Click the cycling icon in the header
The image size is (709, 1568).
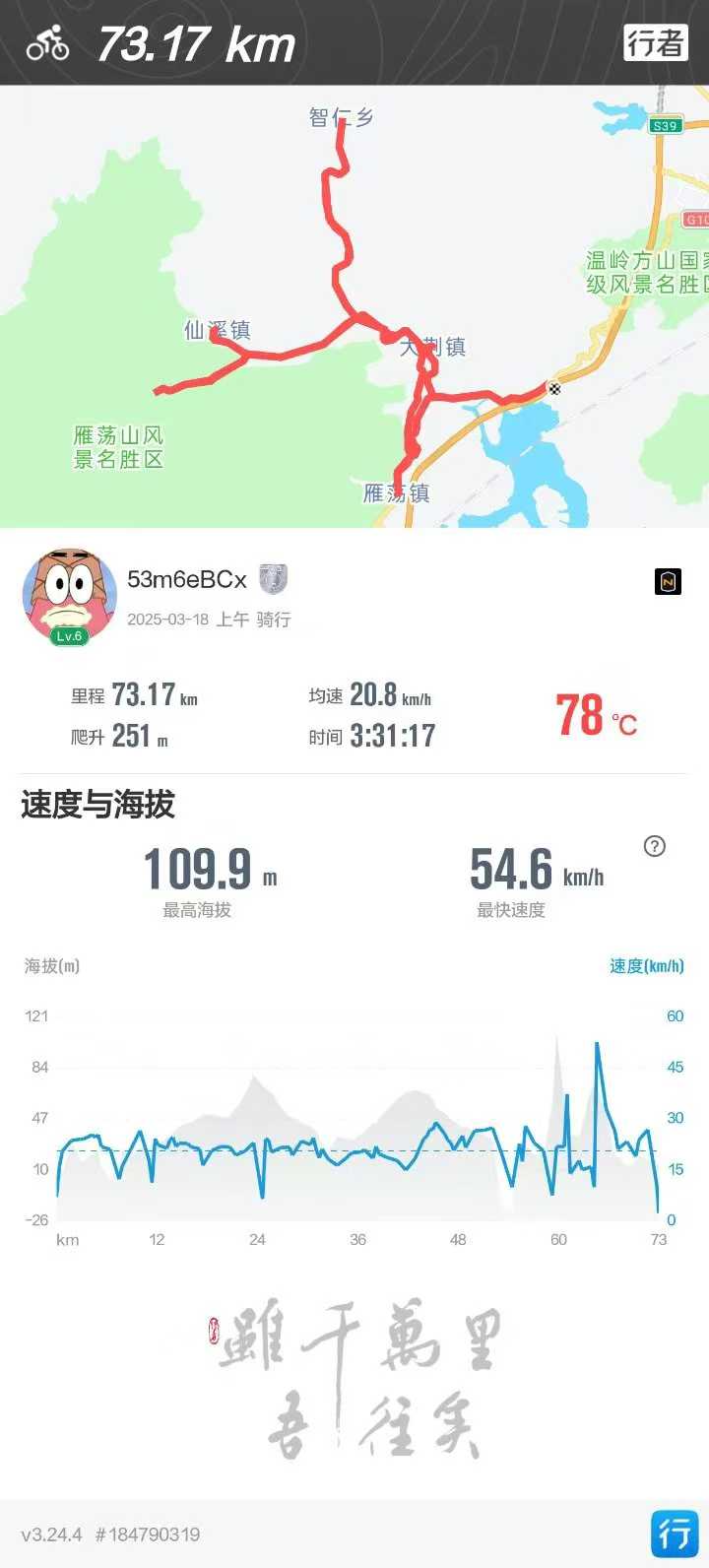[47, 42]
